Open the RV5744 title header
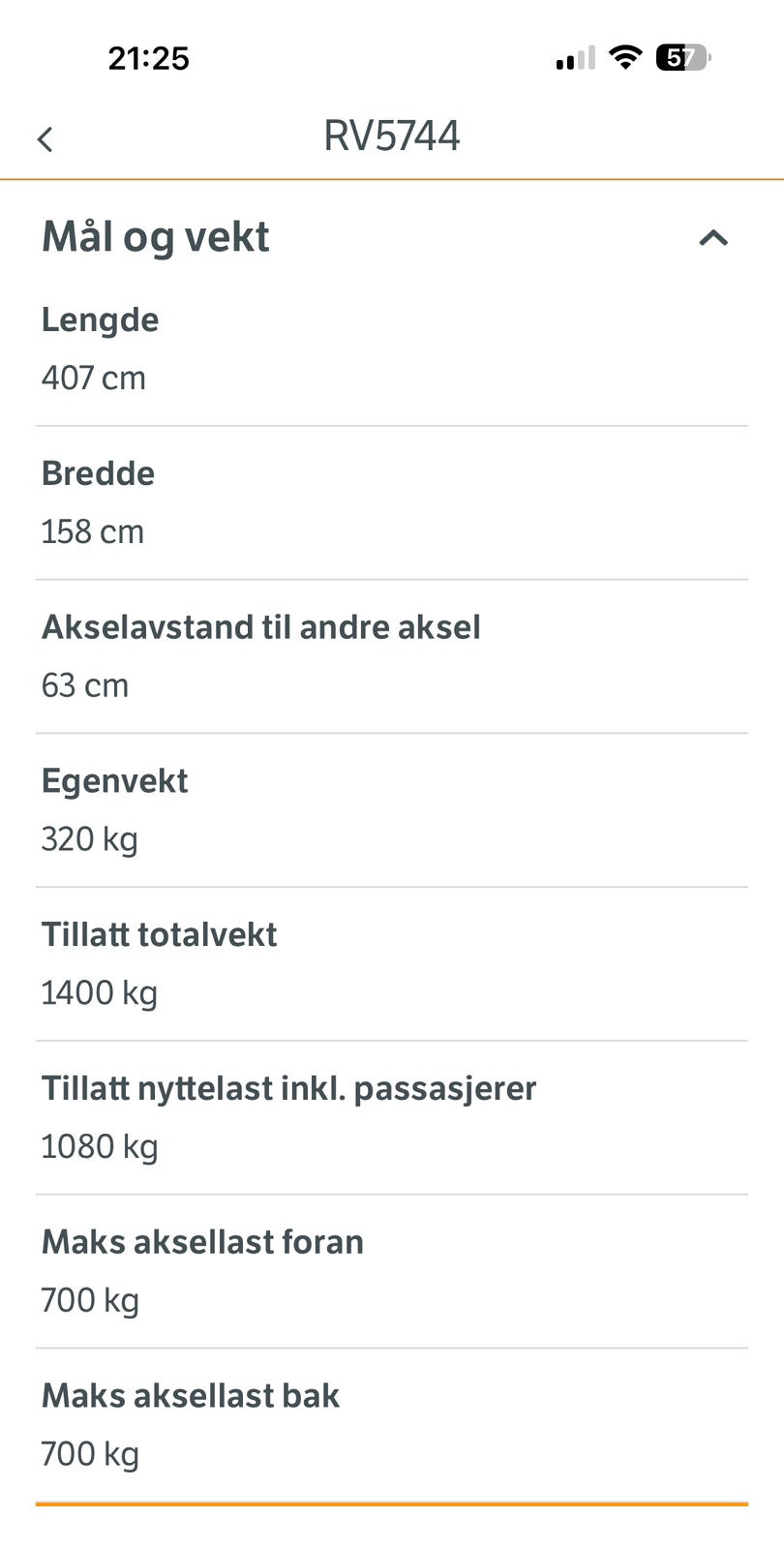This screenshot has height=1549, width=784. [391, 136]
